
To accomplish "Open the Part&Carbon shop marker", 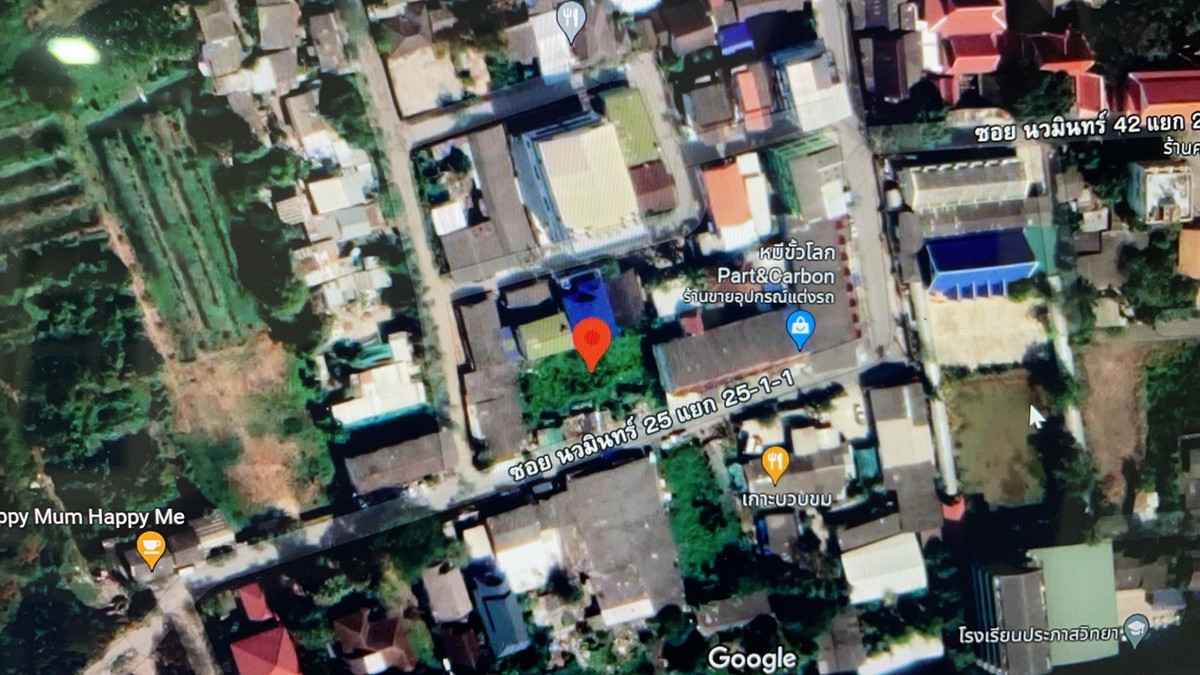I will (x=799, y=326).
